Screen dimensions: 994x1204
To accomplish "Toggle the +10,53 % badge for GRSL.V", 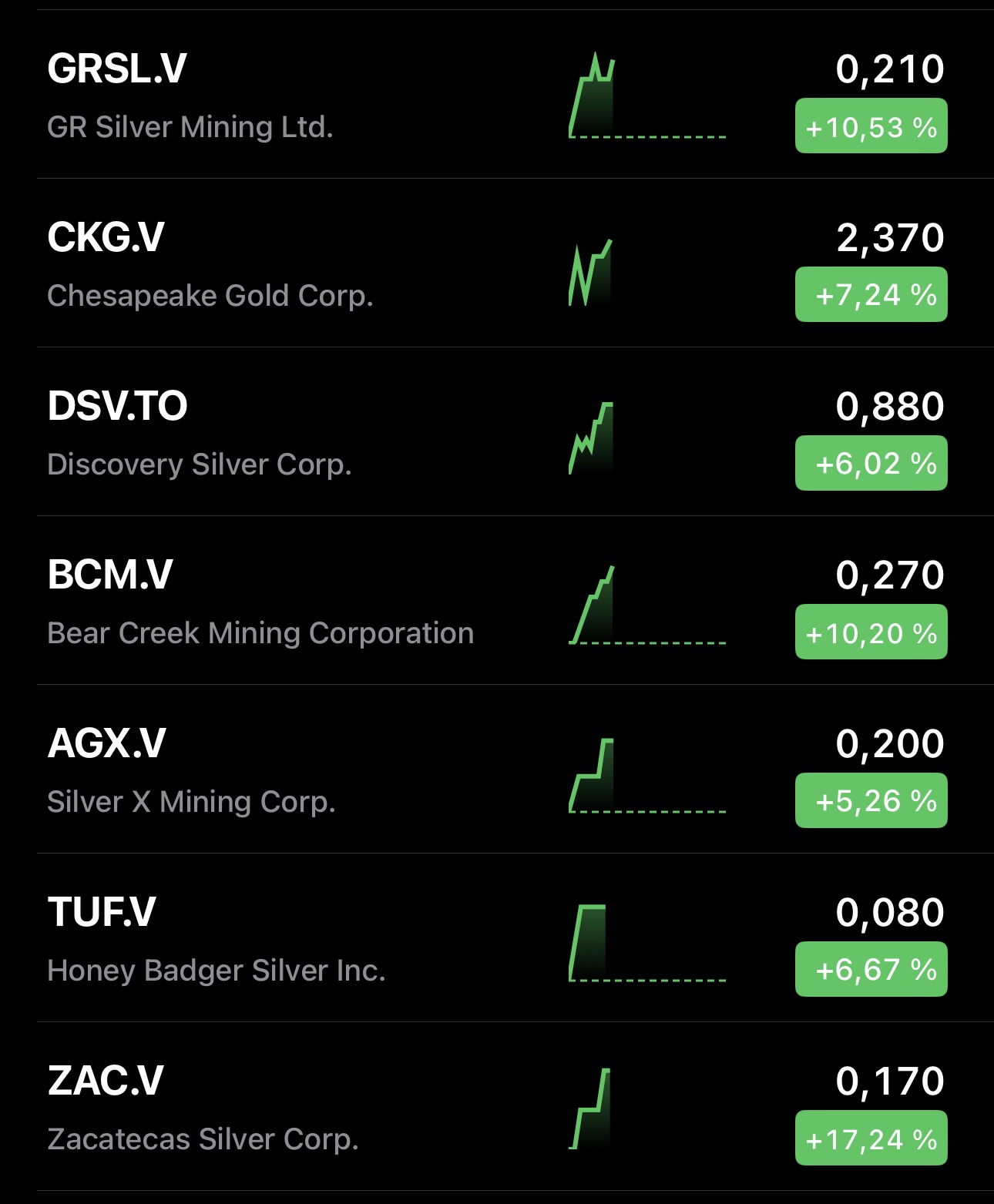I will coord(871,126).
